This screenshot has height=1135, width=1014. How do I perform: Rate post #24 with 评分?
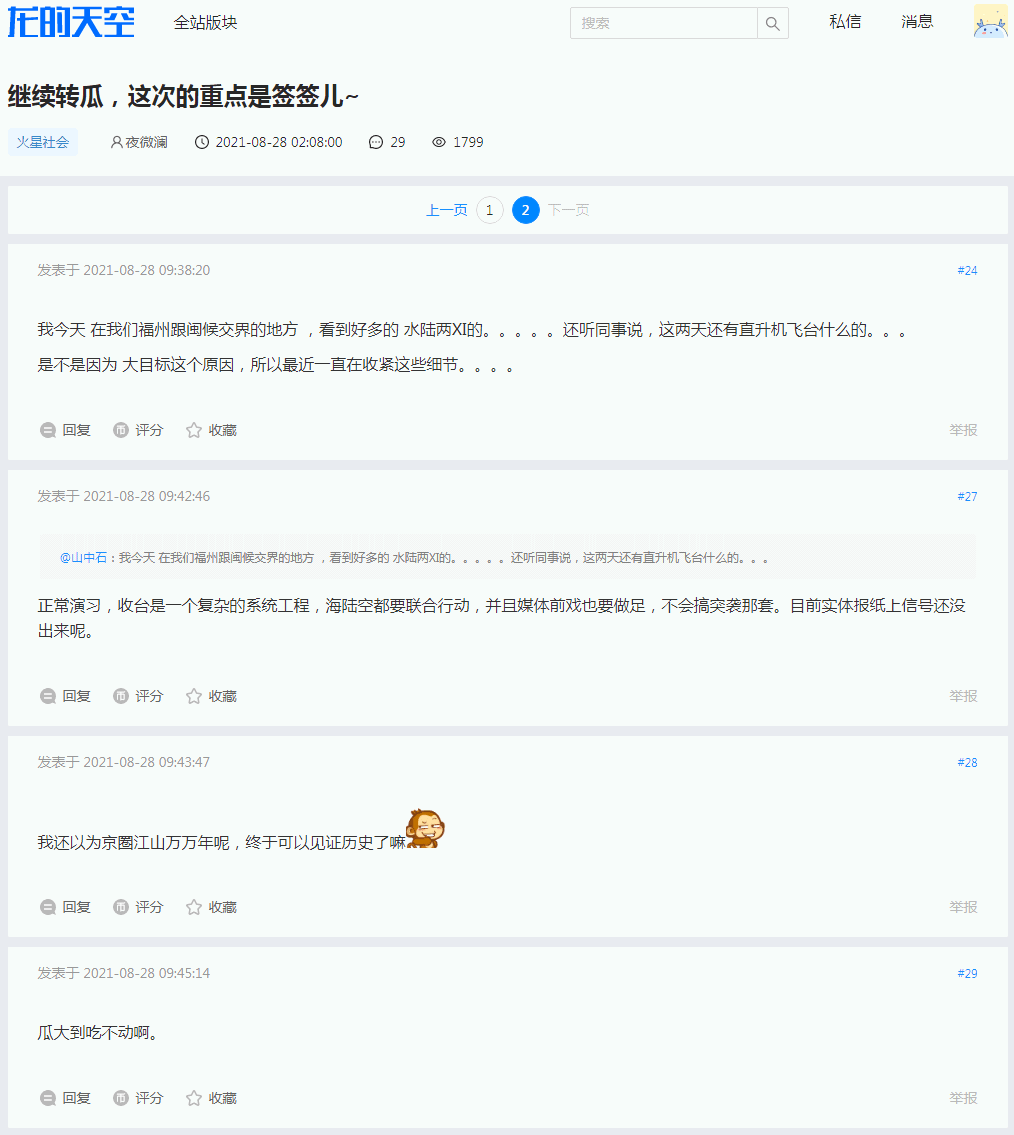click(x=139, y=430)
